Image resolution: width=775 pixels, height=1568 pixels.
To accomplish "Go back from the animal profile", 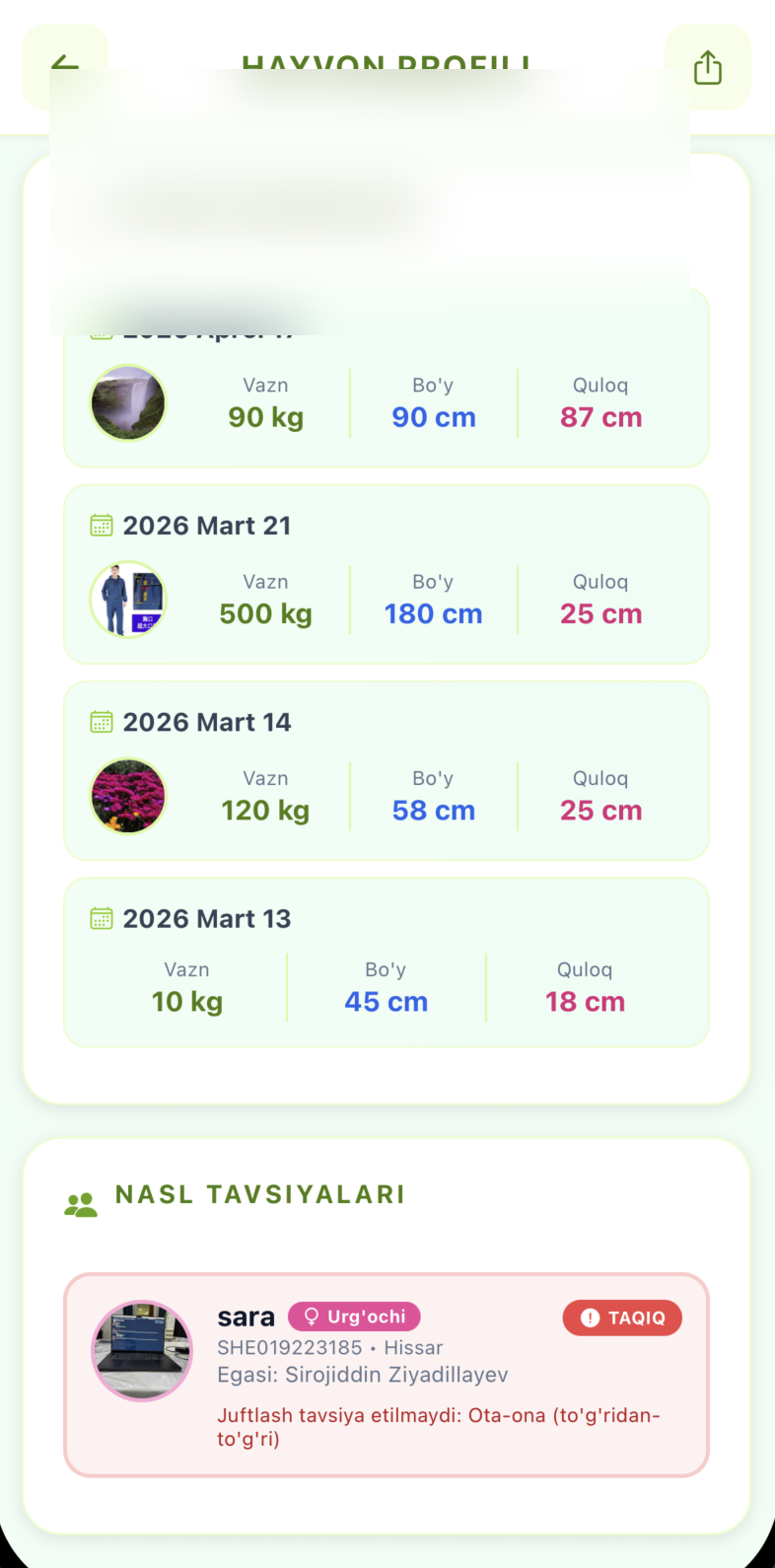I will tap(65, 65).
